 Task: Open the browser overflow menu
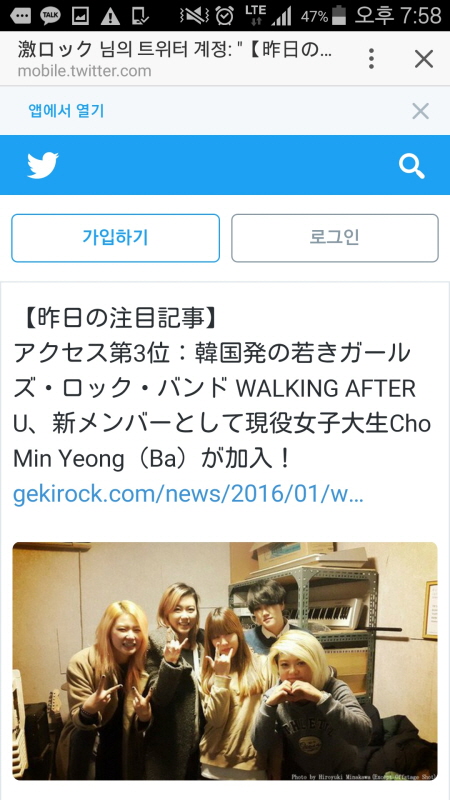(x=371, y=59)
